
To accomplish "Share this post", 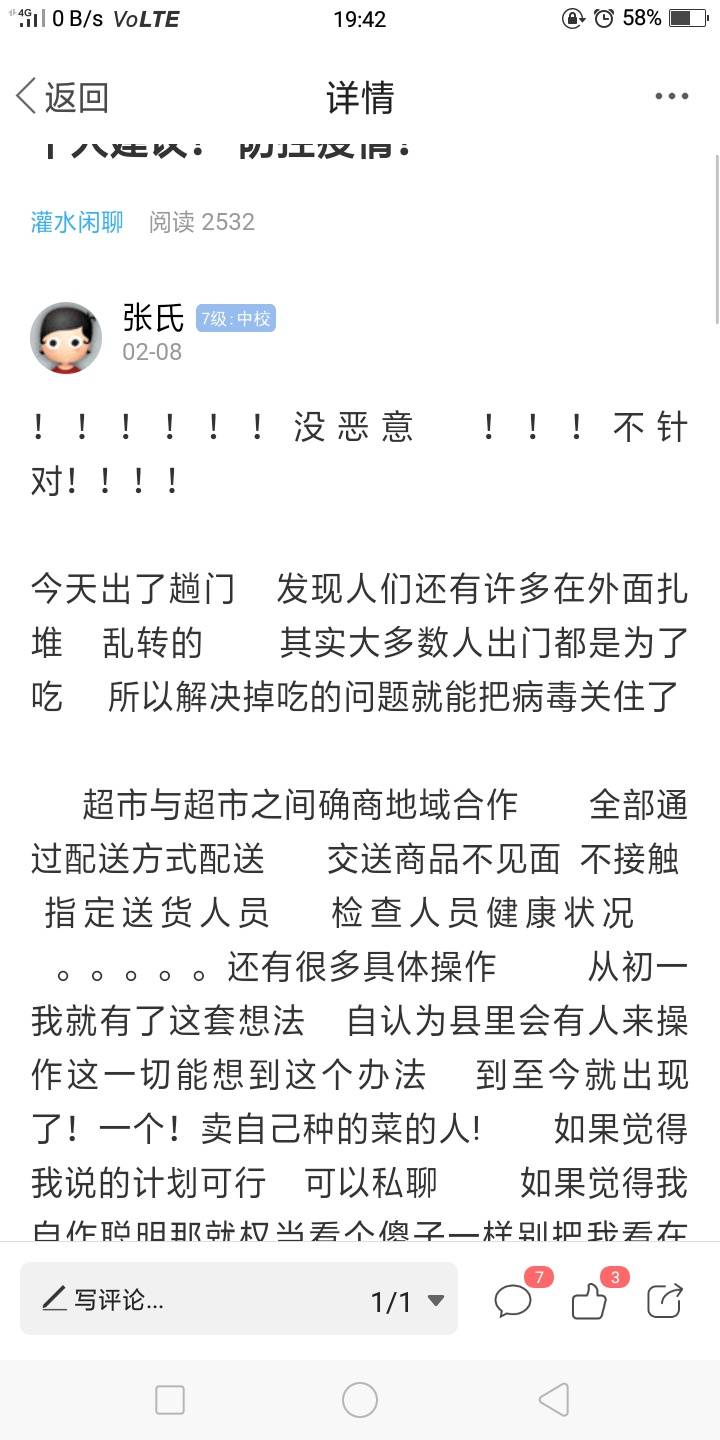I will pos(664,1300).
